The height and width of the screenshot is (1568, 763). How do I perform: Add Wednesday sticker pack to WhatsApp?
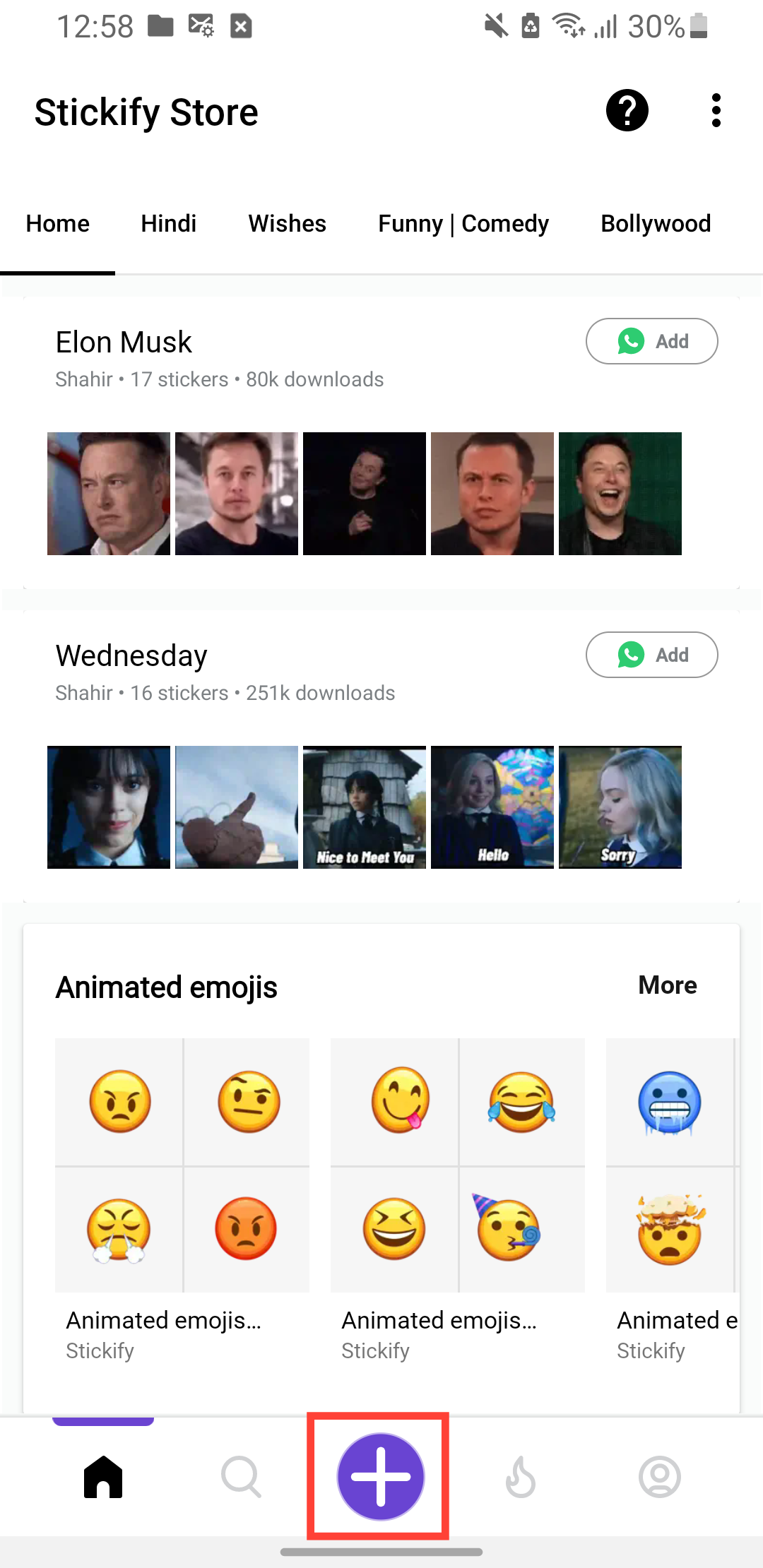651,655
